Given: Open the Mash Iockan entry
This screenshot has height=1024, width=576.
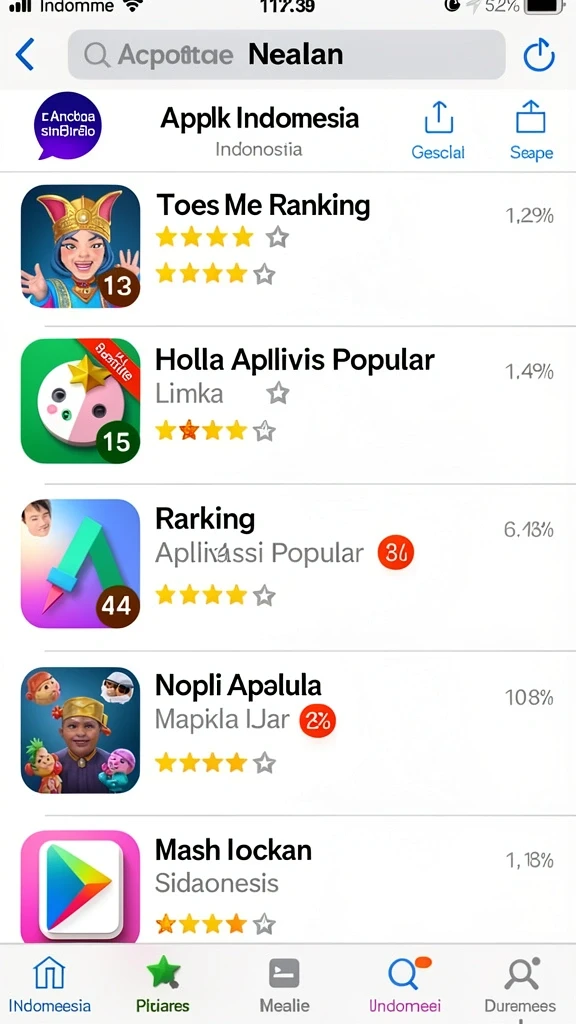Looking at the screenshot, I should coord(288,882).
